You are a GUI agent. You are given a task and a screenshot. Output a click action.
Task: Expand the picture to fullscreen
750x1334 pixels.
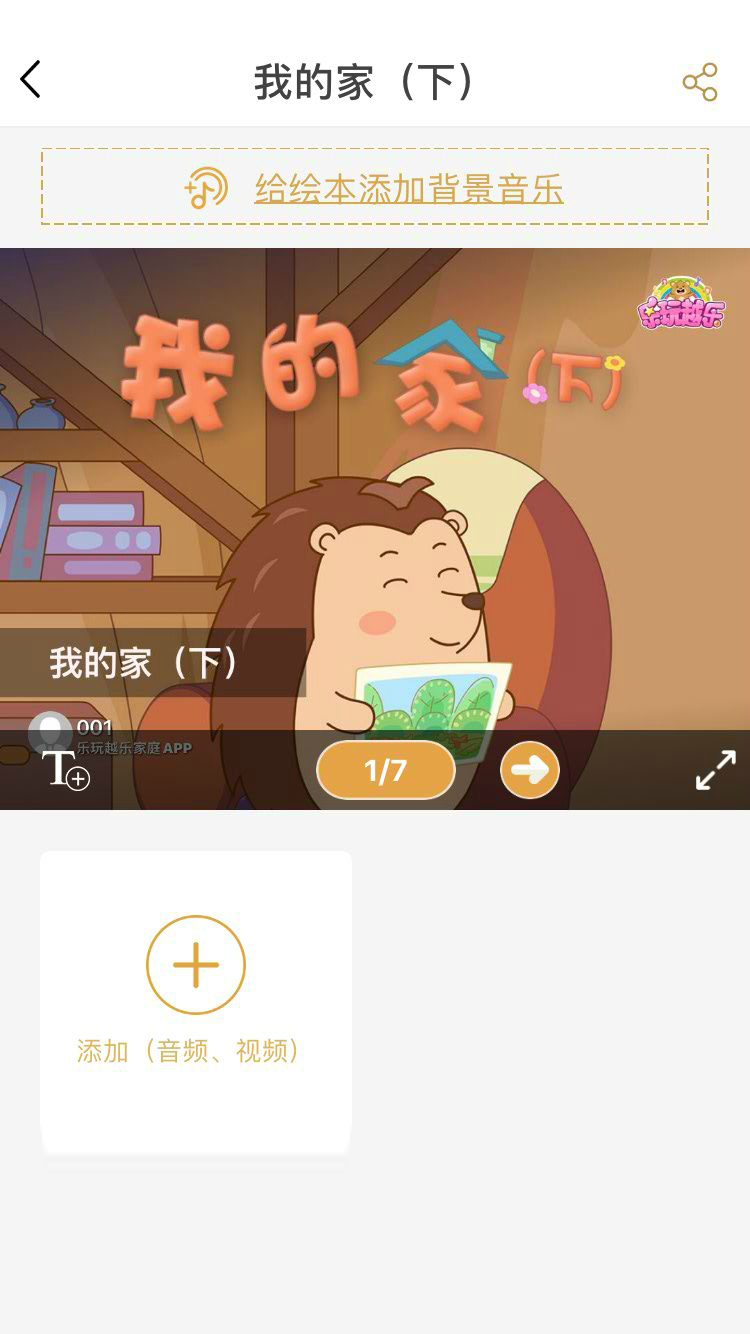point(716,770)
